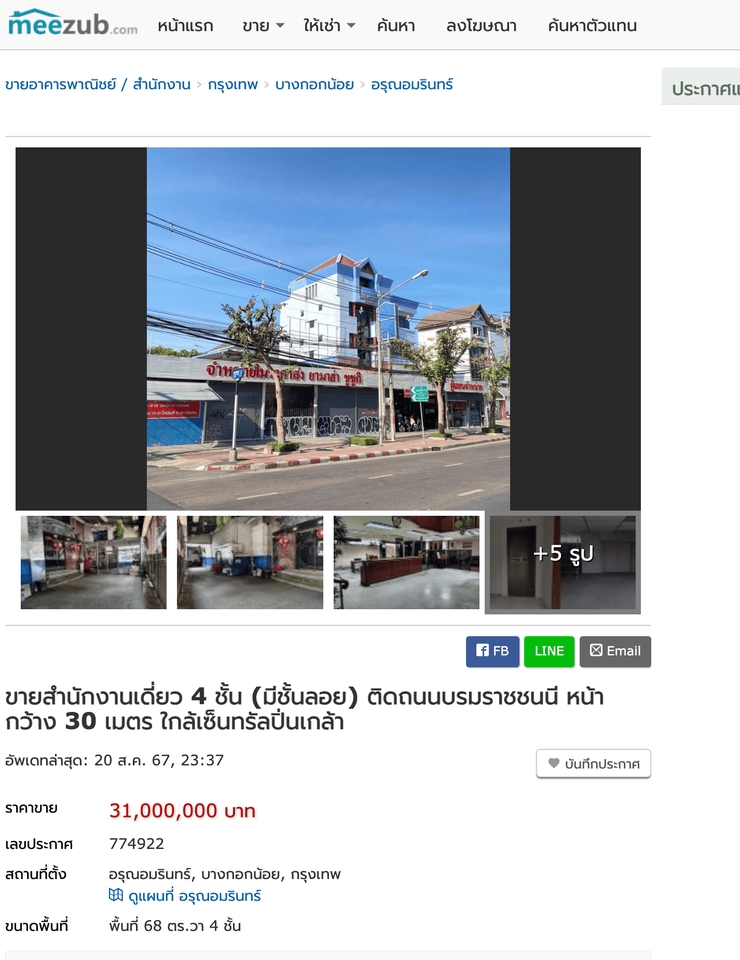This screenshot has height=960, width=740.
Task: Select the บางกอกน้อย breadcrumb link
Action: (x=314, y=85)
